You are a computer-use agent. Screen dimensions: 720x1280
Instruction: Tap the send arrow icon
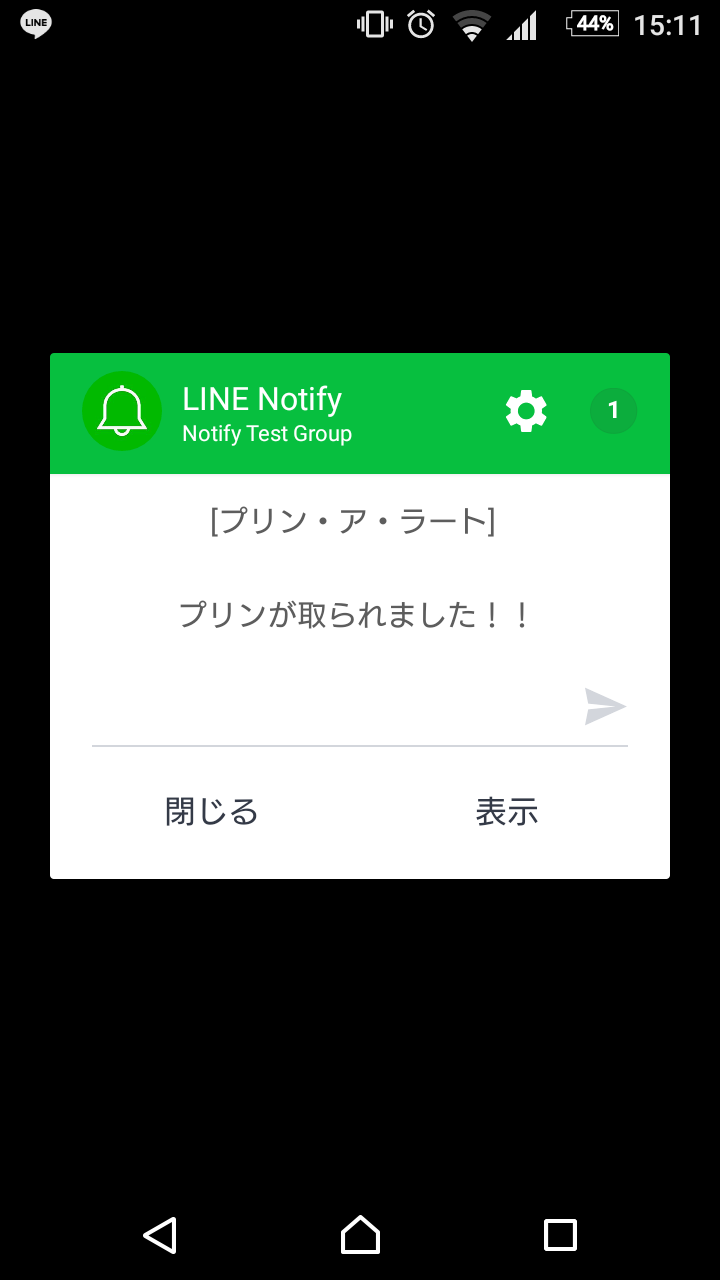click(x=605, y=707)
